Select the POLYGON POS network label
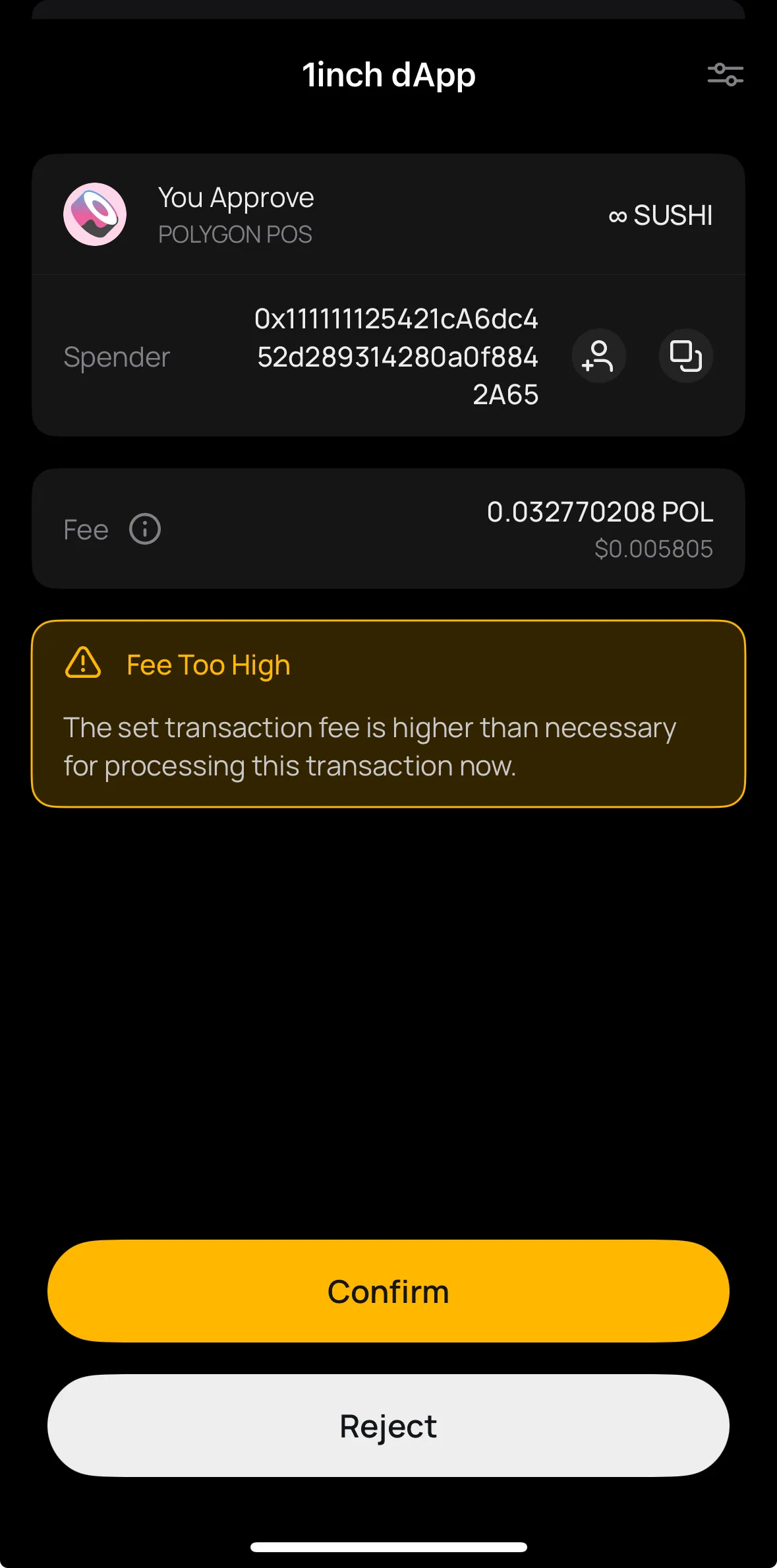Image resolution: width=777 pixels, height=1568 pixels. 235,234
